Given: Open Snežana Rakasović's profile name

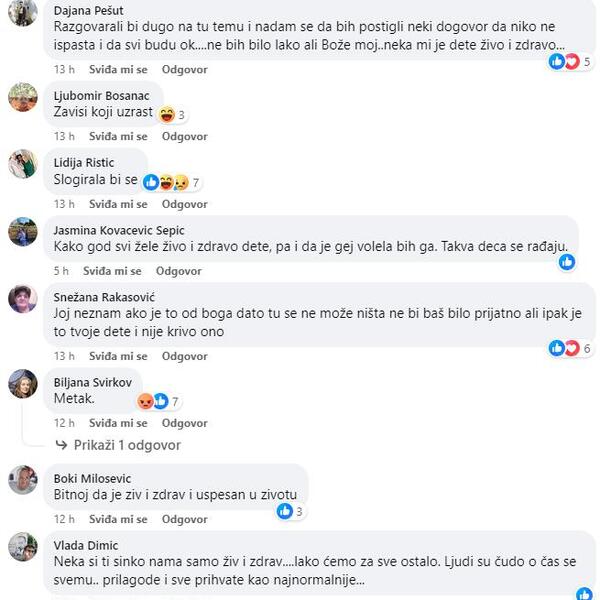Looking at the screenshot, I should (104, 297).
